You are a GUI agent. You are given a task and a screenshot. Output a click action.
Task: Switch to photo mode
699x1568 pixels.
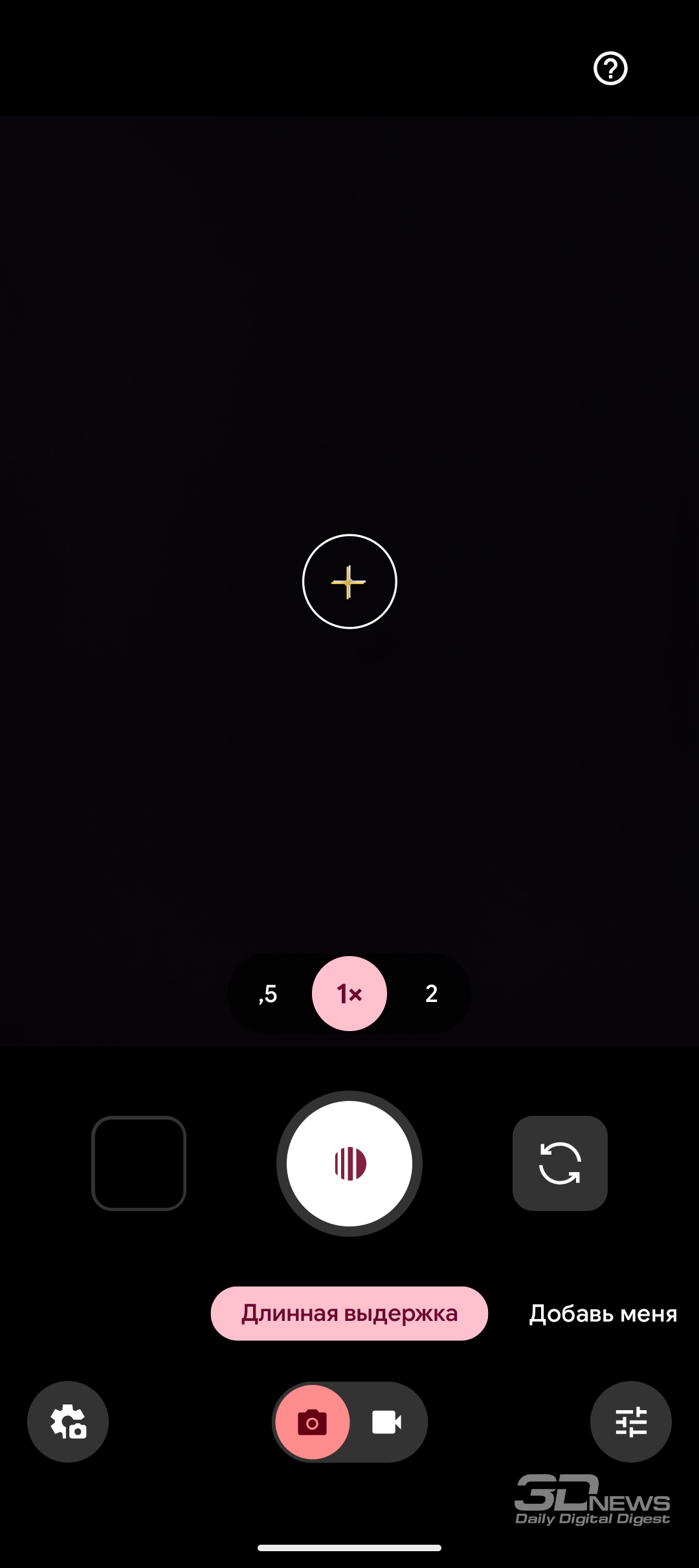(313, 1422)
